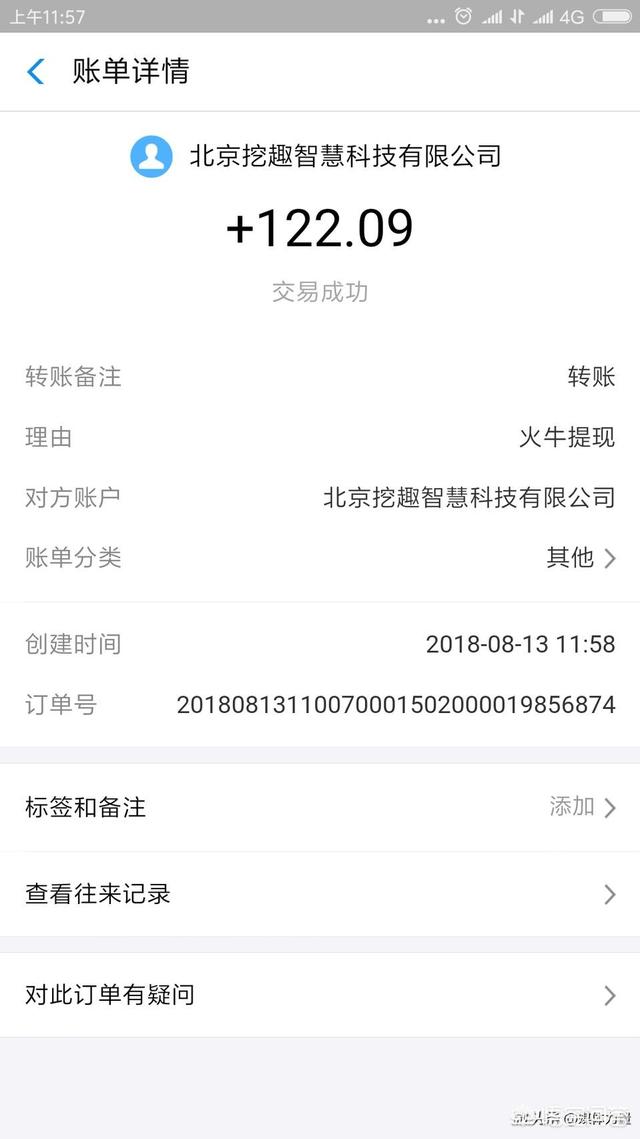Open the 北京挖趣智慧科技有限公司 profile avatar
Image resolution: width=640 pixels, height=1139 pixels.
(151, 156)
